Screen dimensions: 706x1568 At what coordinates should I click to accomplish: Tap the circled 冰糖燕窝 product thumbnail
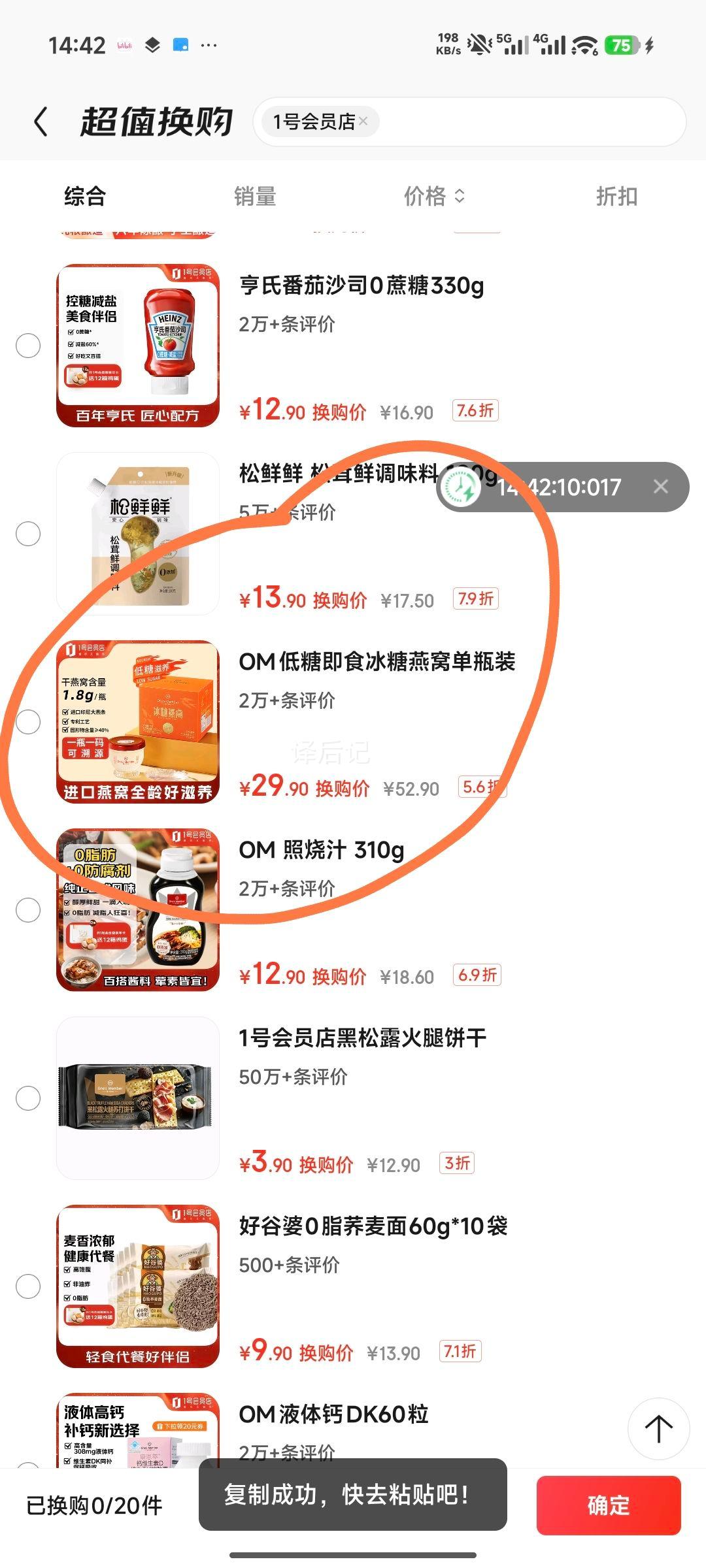138,722
